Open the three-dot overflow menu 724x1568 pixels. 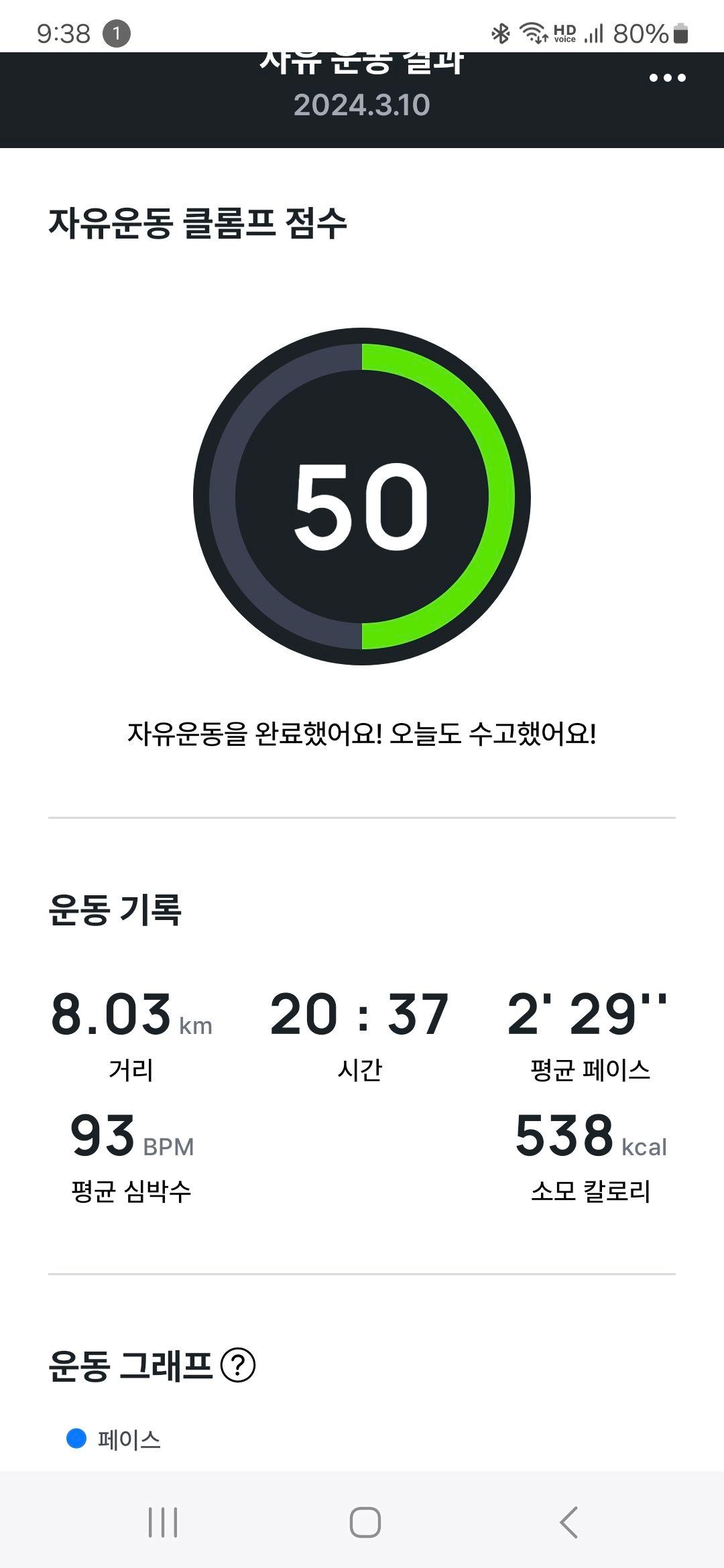click(x=667, y=78)
